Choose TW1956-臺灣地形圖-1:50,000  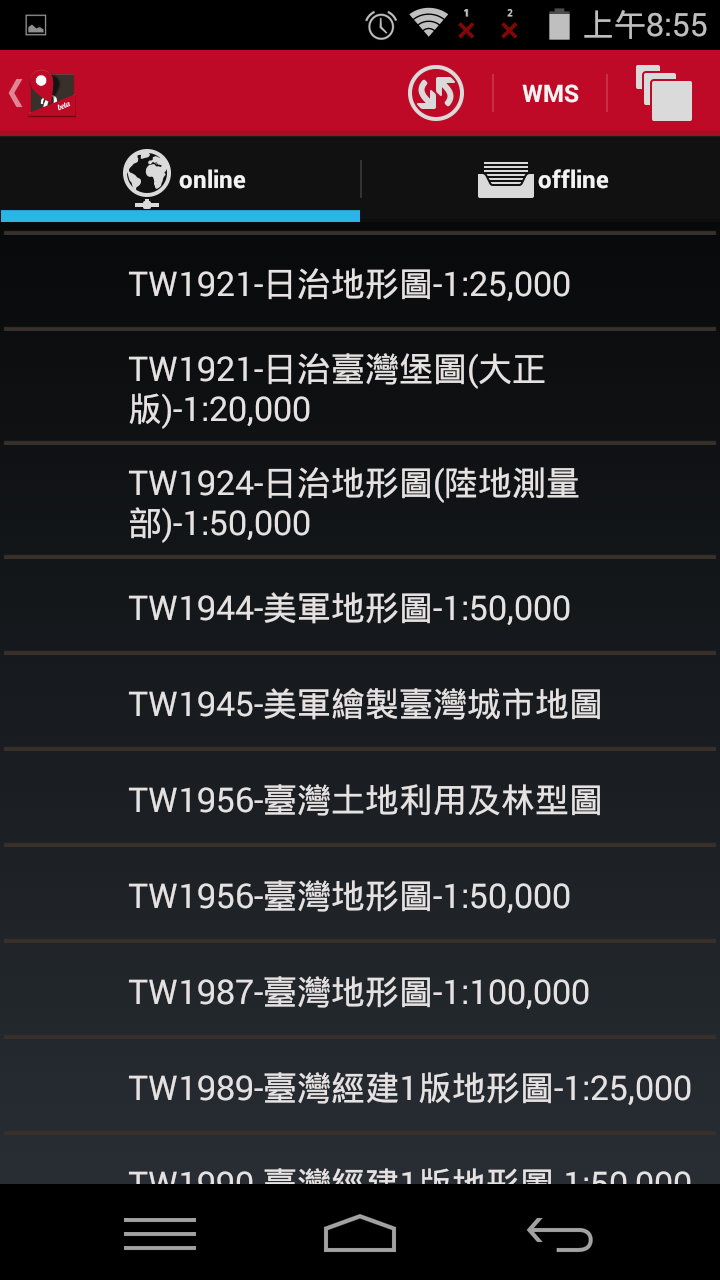[x=360, y=896]
